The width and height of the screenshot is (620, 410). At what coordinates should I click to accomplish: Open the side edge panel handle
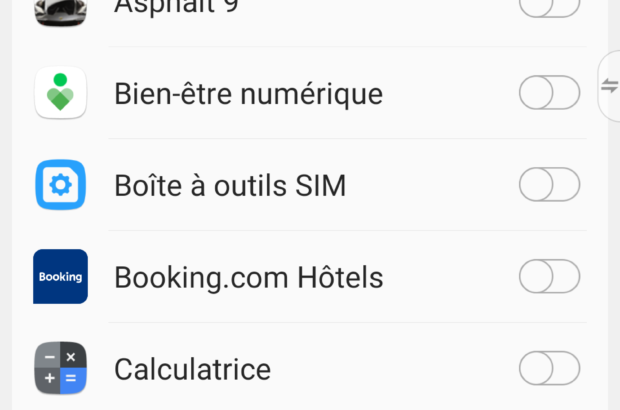608,86
